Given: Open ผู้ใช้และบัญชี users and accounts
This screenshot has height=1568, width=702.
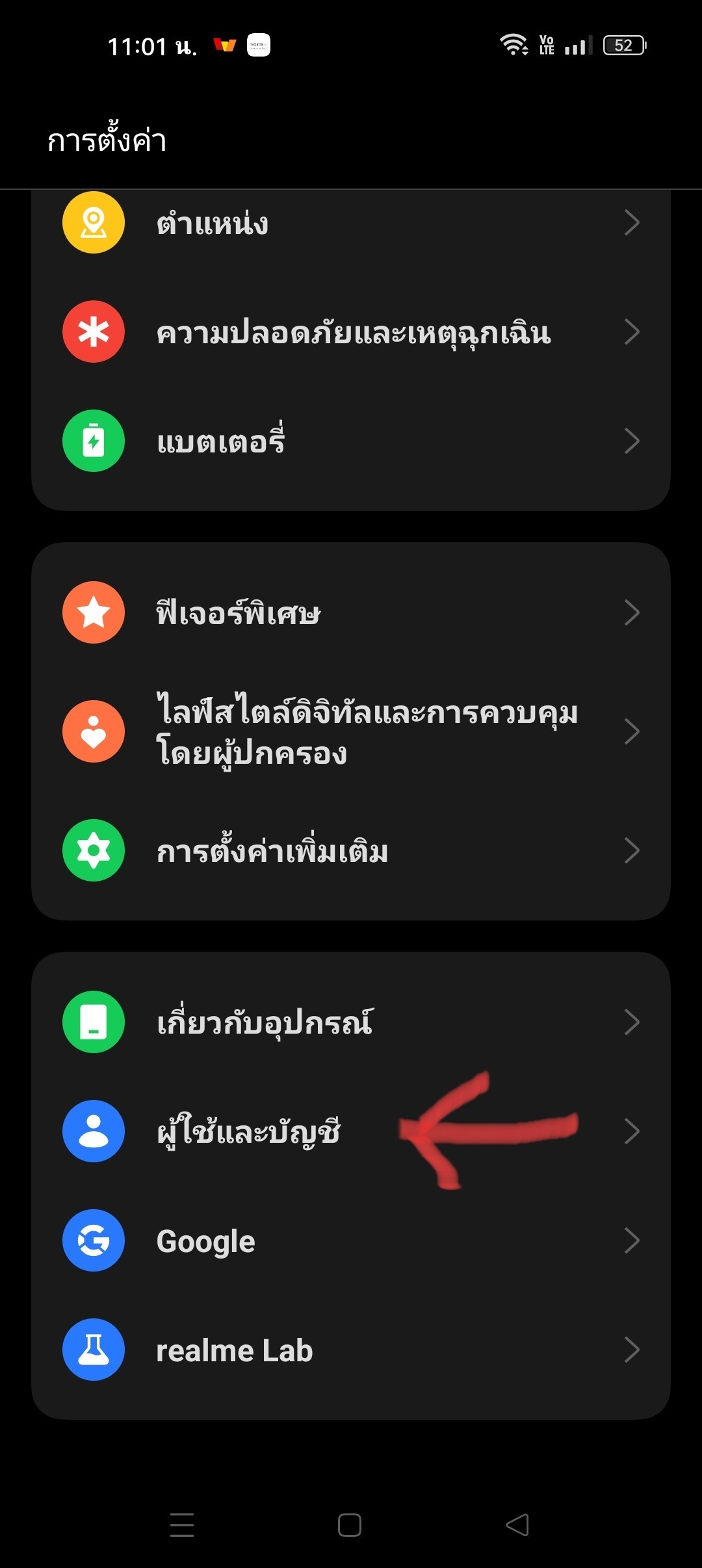Looking at the screenshot, I should [351, 1131].
